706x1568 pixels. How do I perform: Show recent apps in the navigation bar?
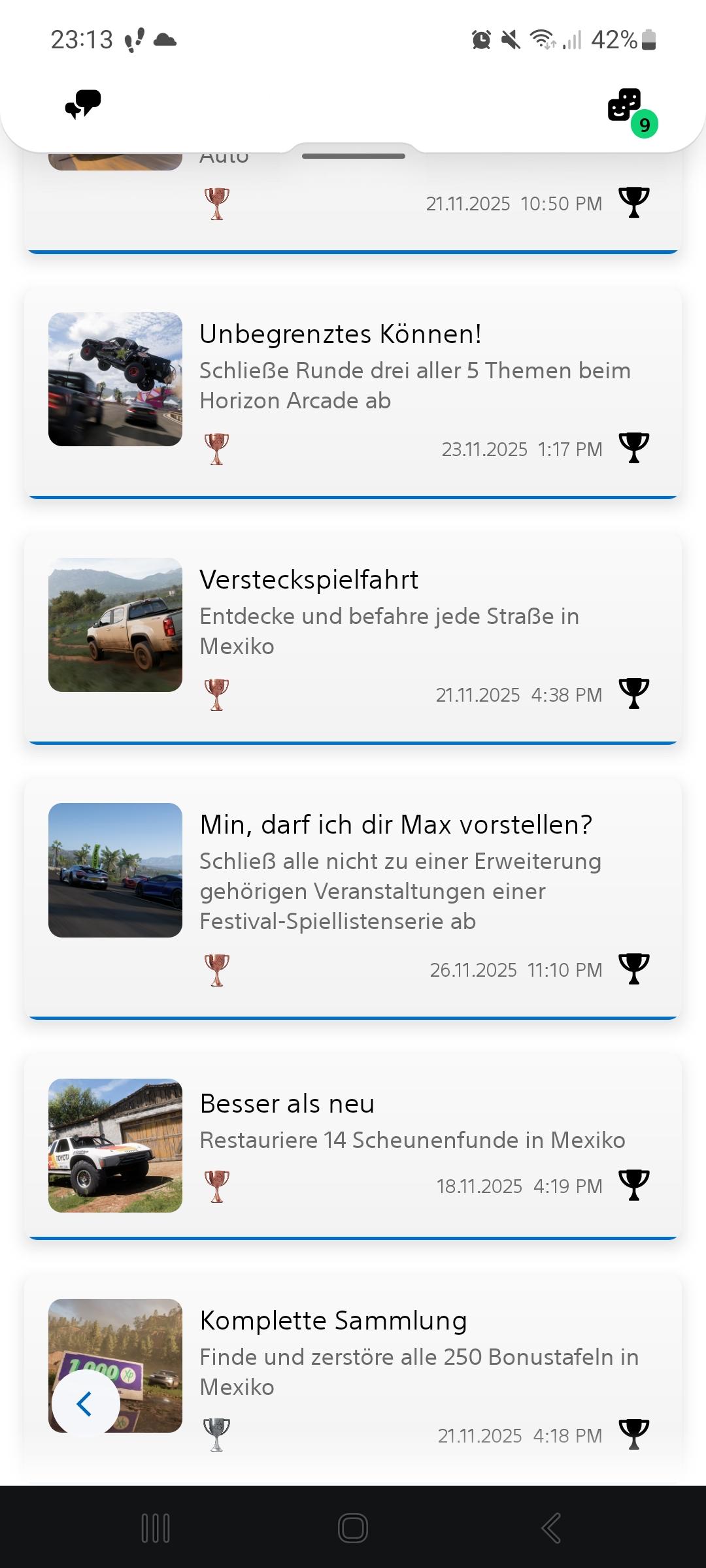(156, 1527)
